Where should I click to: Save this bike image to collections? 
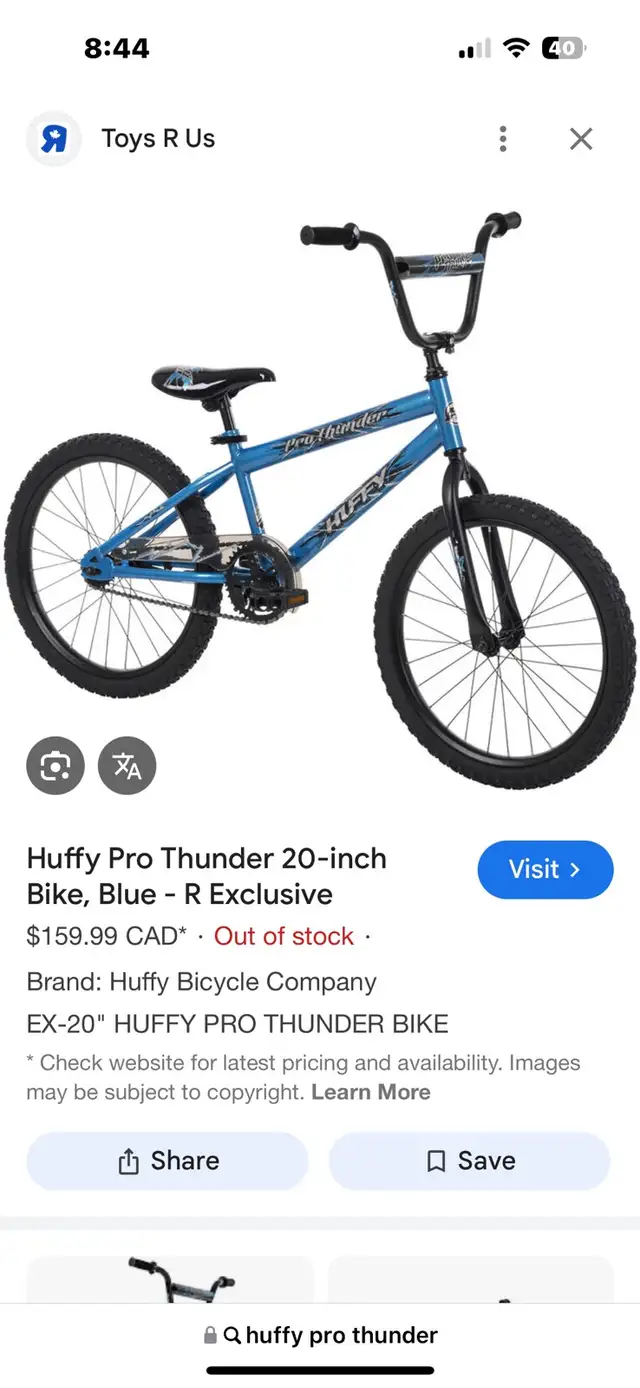tap(470, 1161)
